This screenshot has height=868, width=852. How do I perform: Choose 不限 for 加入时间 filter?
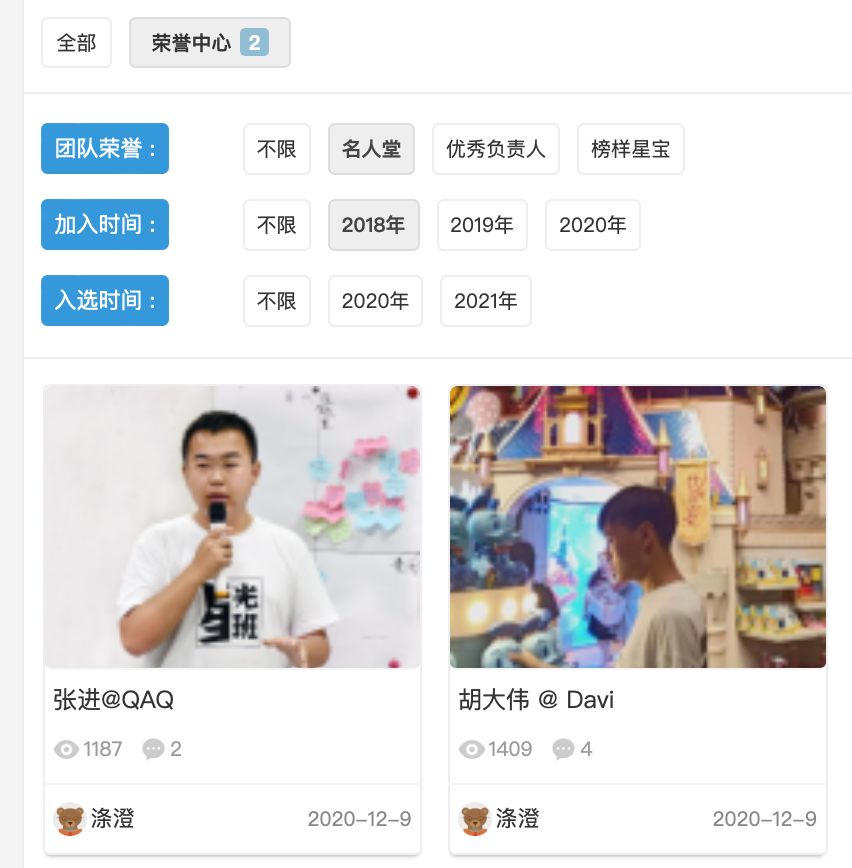click(x=277, y=225)
